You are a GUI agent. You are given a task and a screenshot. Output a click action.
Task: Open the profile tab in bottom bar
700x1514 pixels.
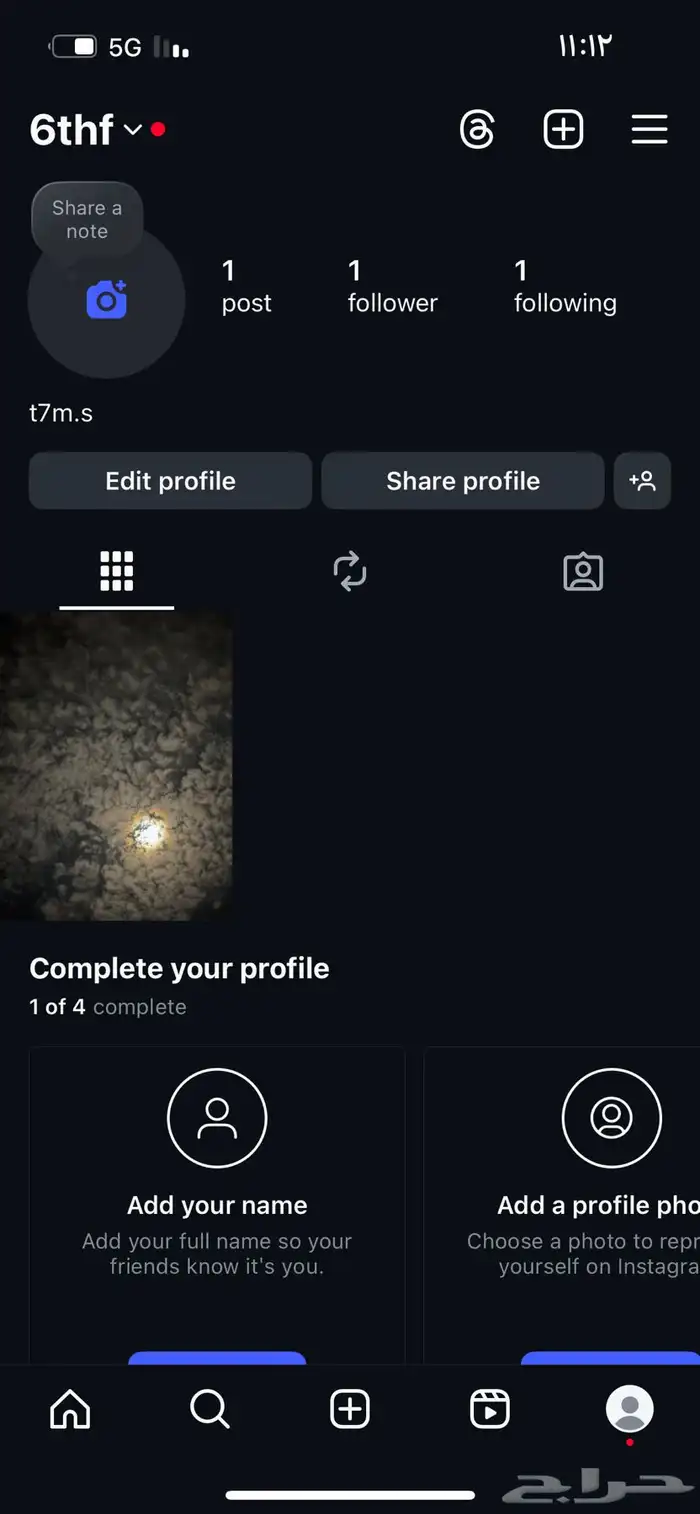point(630,1409)
